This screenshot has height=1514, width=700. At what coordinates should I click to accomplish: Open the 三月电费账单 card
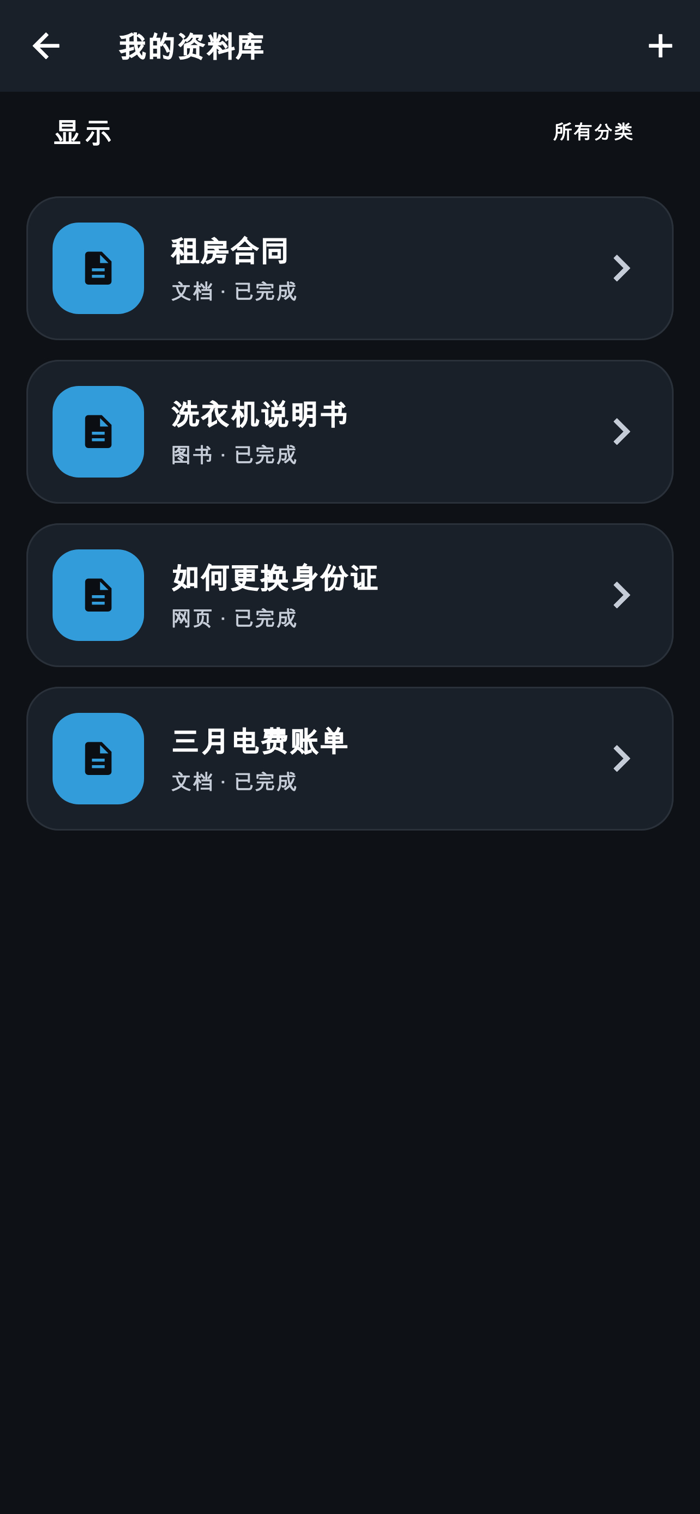[350, 758]
